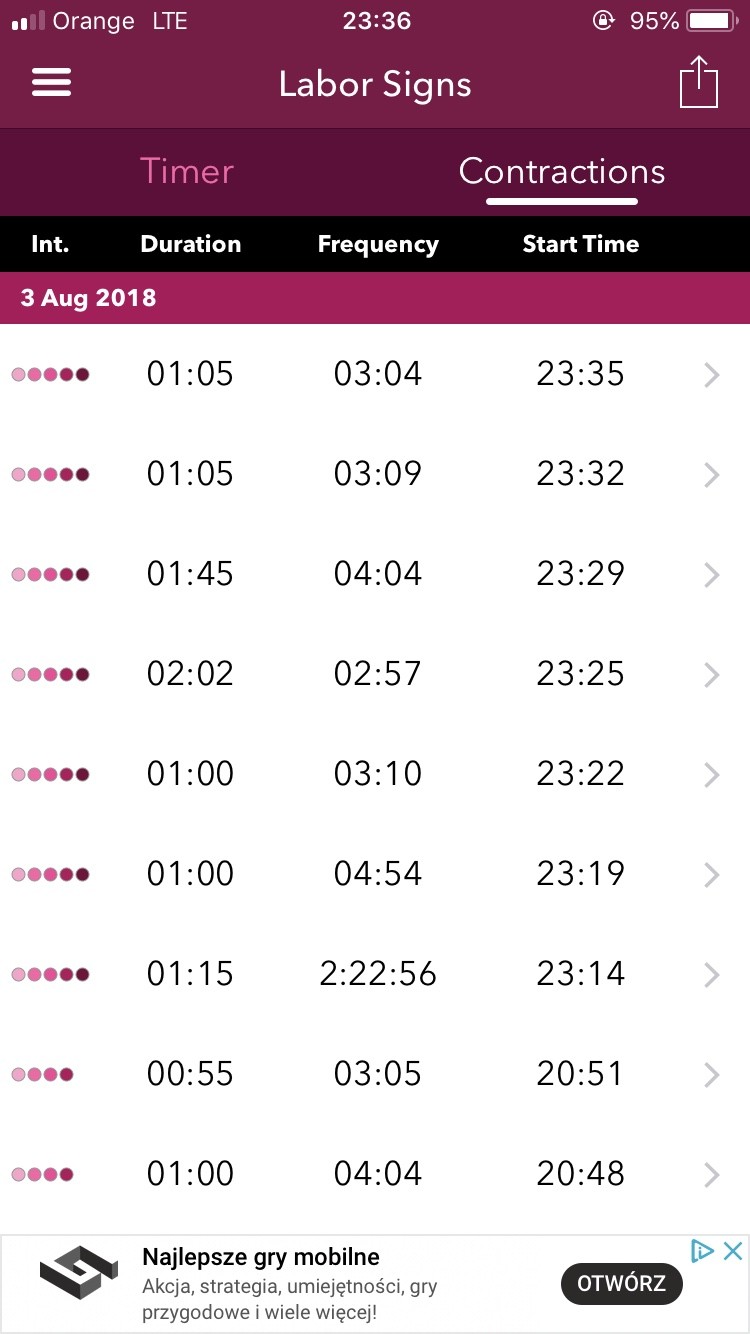
Task: Close the ad banner
Action: 733,1251
